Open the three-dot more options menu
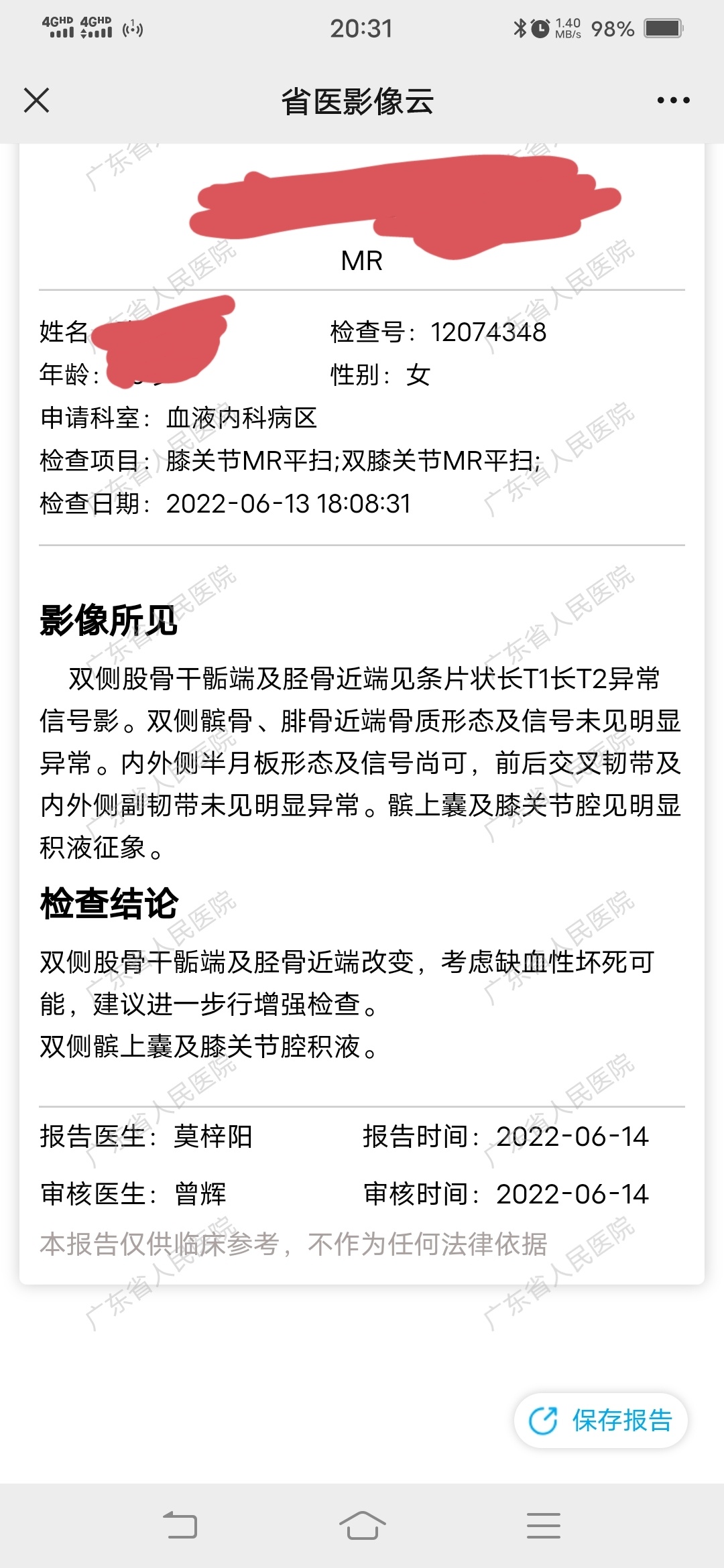The height and width of the screenshot is (1568, 724). pyautogui.click(x=673, y=101)
